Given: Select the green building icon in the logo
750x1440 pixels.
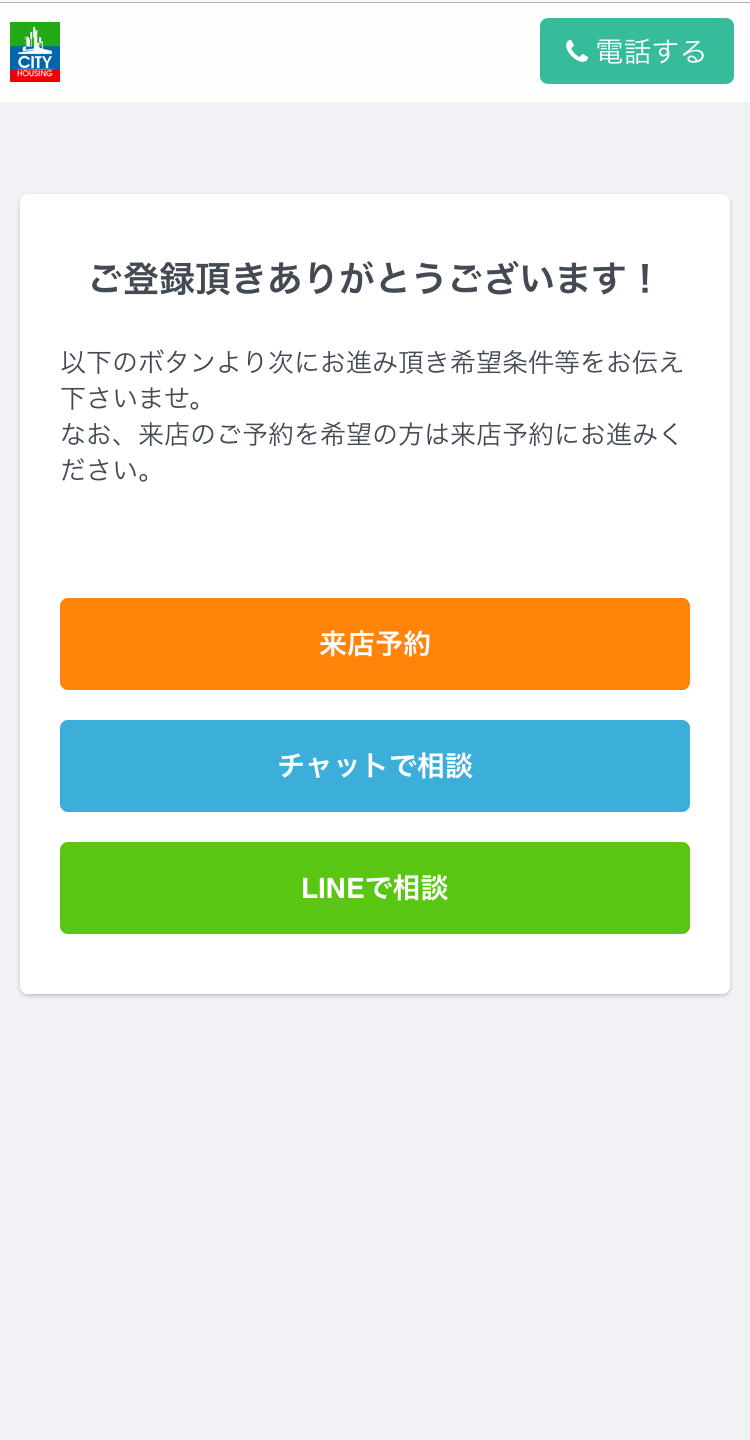Looking at the screenshot, I should (x=34, y=38).
